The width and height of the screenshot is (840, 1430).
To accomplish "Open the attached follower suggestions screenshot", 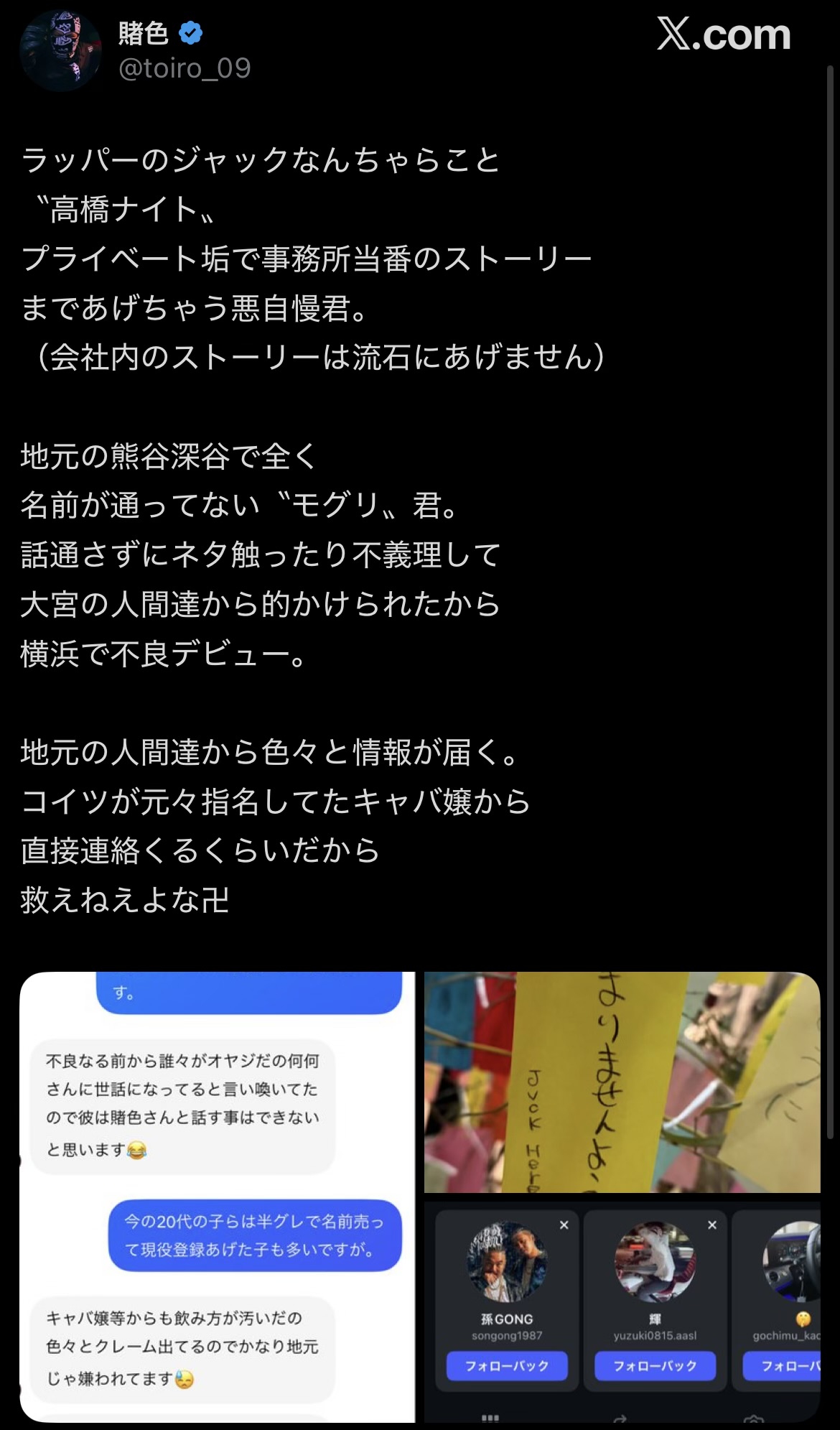I will click(622, 1311).
